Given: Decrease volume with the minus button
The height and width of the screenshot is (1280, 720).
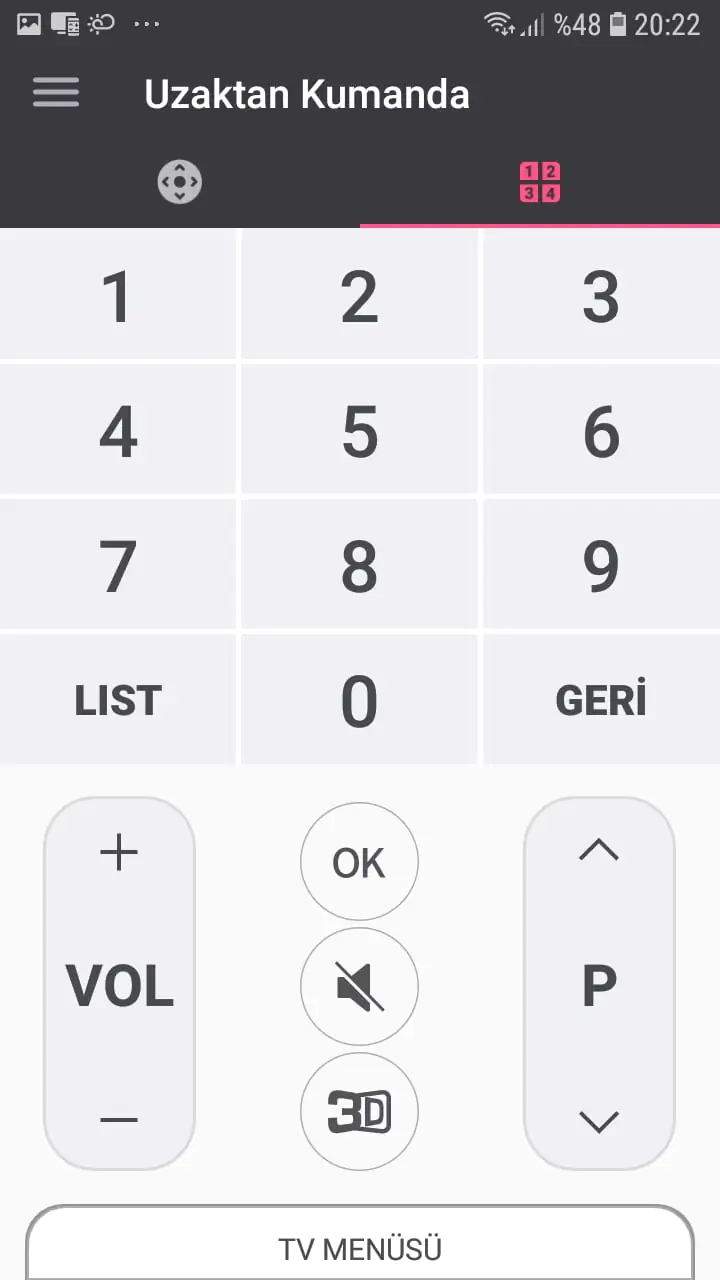Looking at the screenshot, I should click(119, 1120).
